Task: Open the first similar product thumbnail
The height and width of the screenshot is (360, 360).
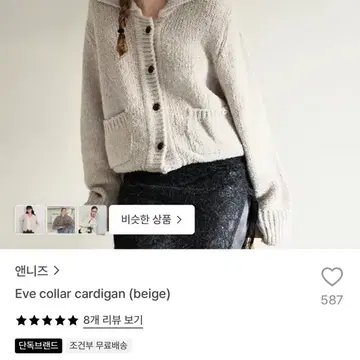Action: [29, 219]
